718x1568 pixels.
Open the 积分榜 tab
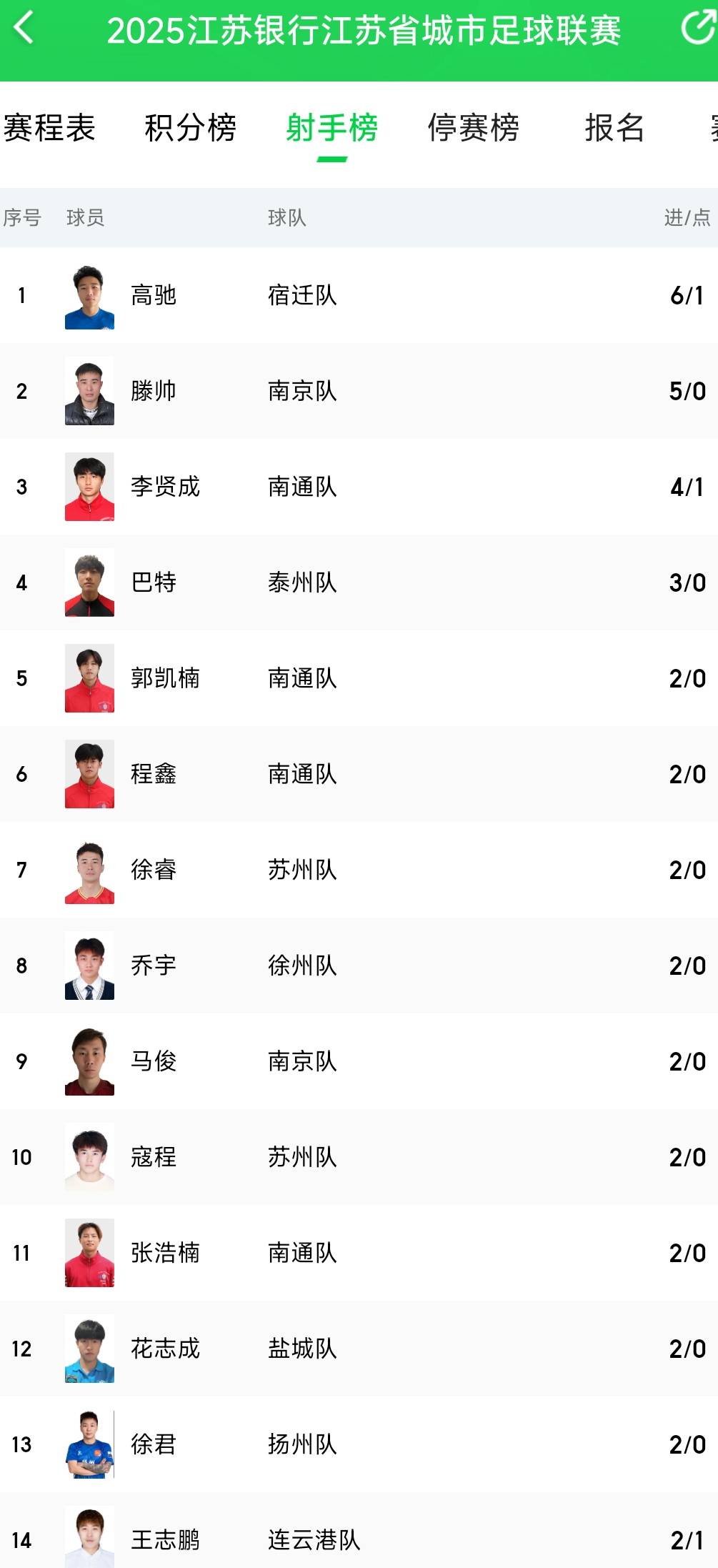pyautogui.click(x=190, y=129)
